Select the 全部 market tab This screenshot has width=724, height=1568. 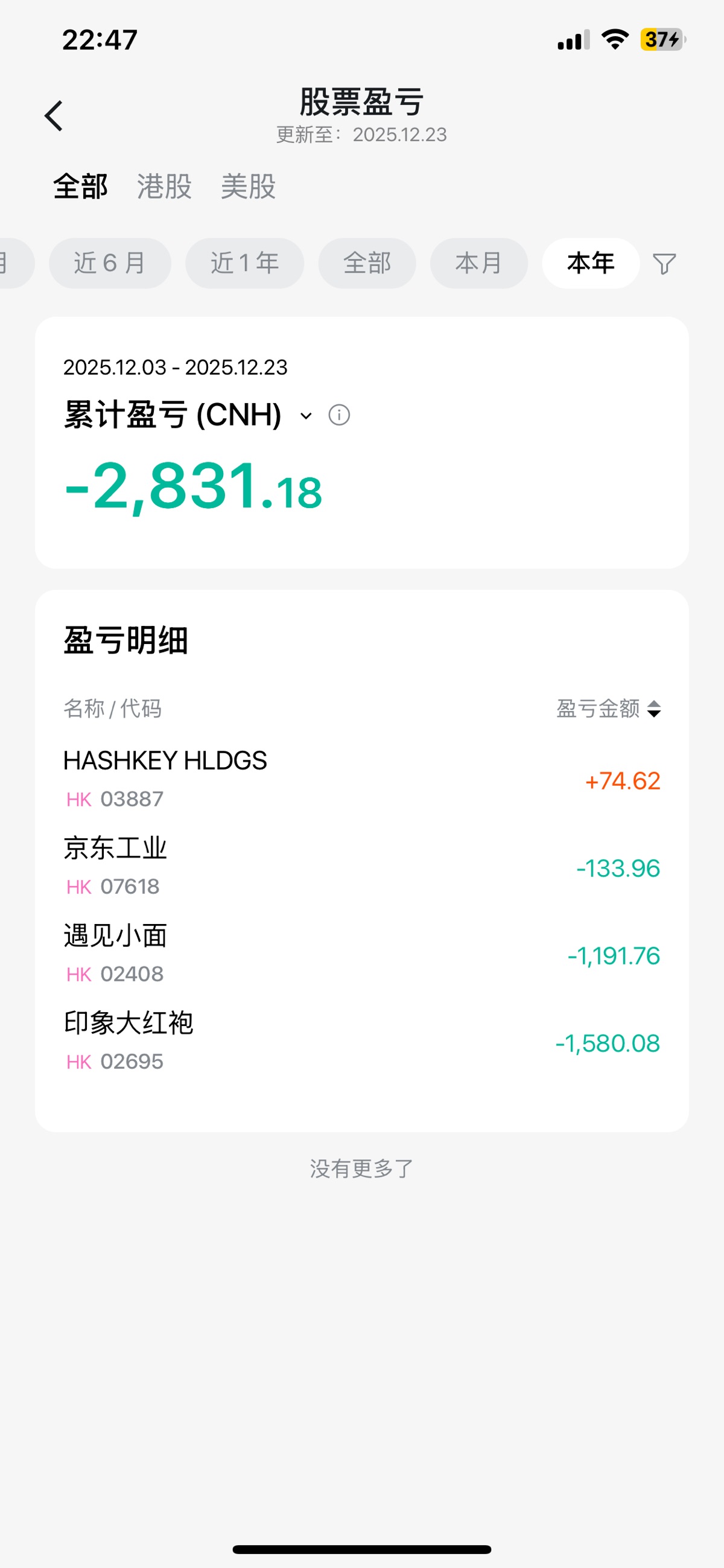click(80, 186)
